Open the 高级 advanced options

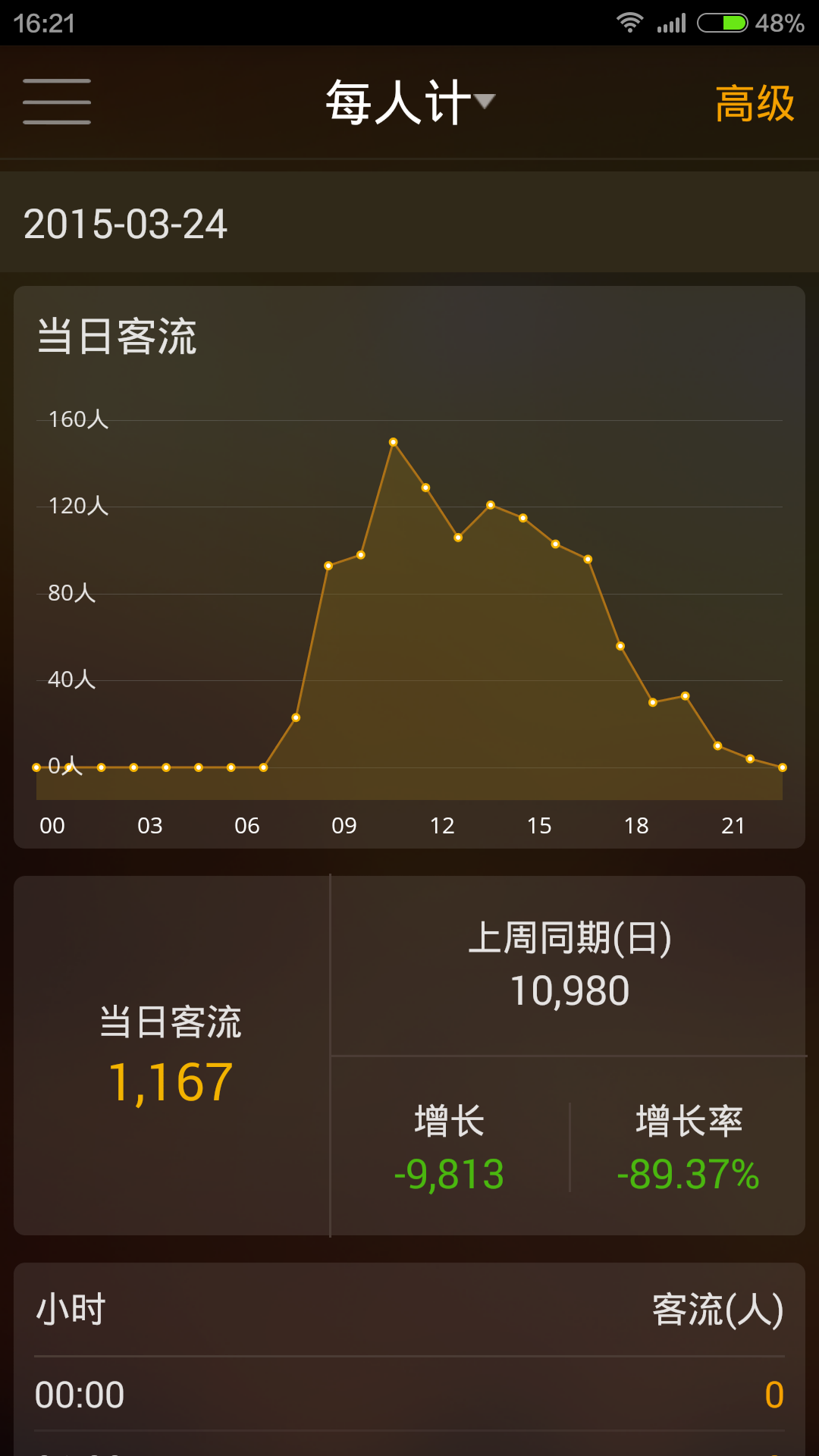click(755, 103)
